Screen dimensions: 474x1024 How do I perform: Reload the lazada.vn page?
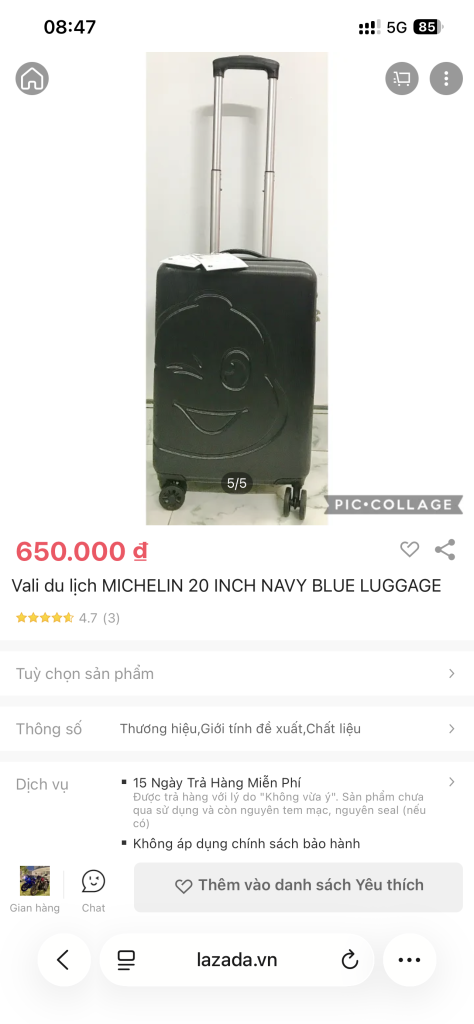350,959
